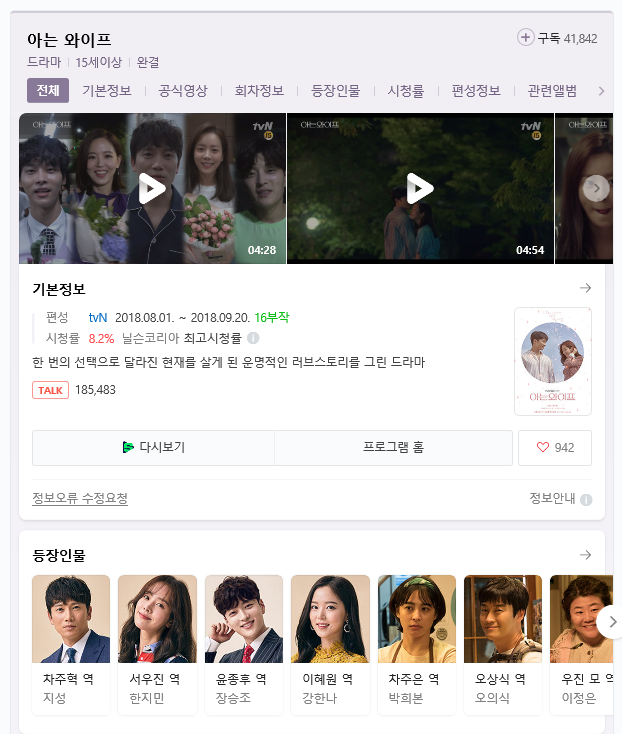This screenshot has width=622, height=734.
Task: Open 프로그램 홈
Action: 393,448
